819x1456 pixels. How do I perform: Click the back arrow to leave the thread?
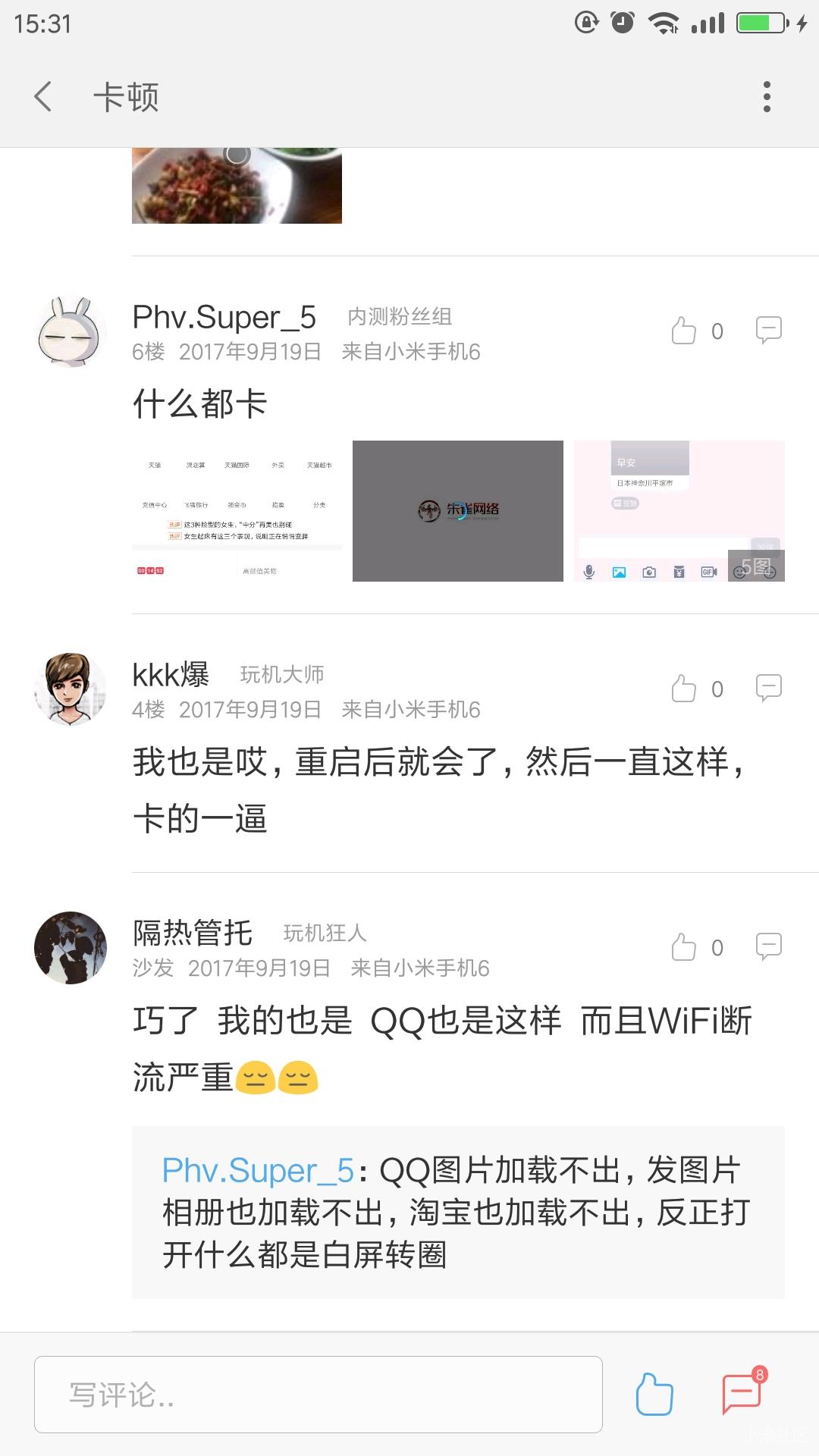pos(43,97)
